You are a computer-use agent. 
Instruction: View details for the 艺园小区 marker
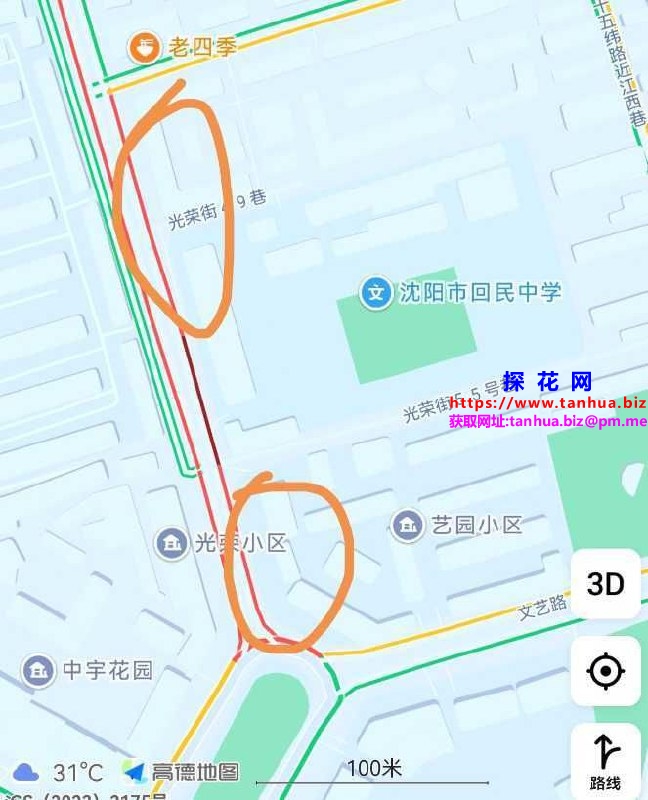click(407, 525)
